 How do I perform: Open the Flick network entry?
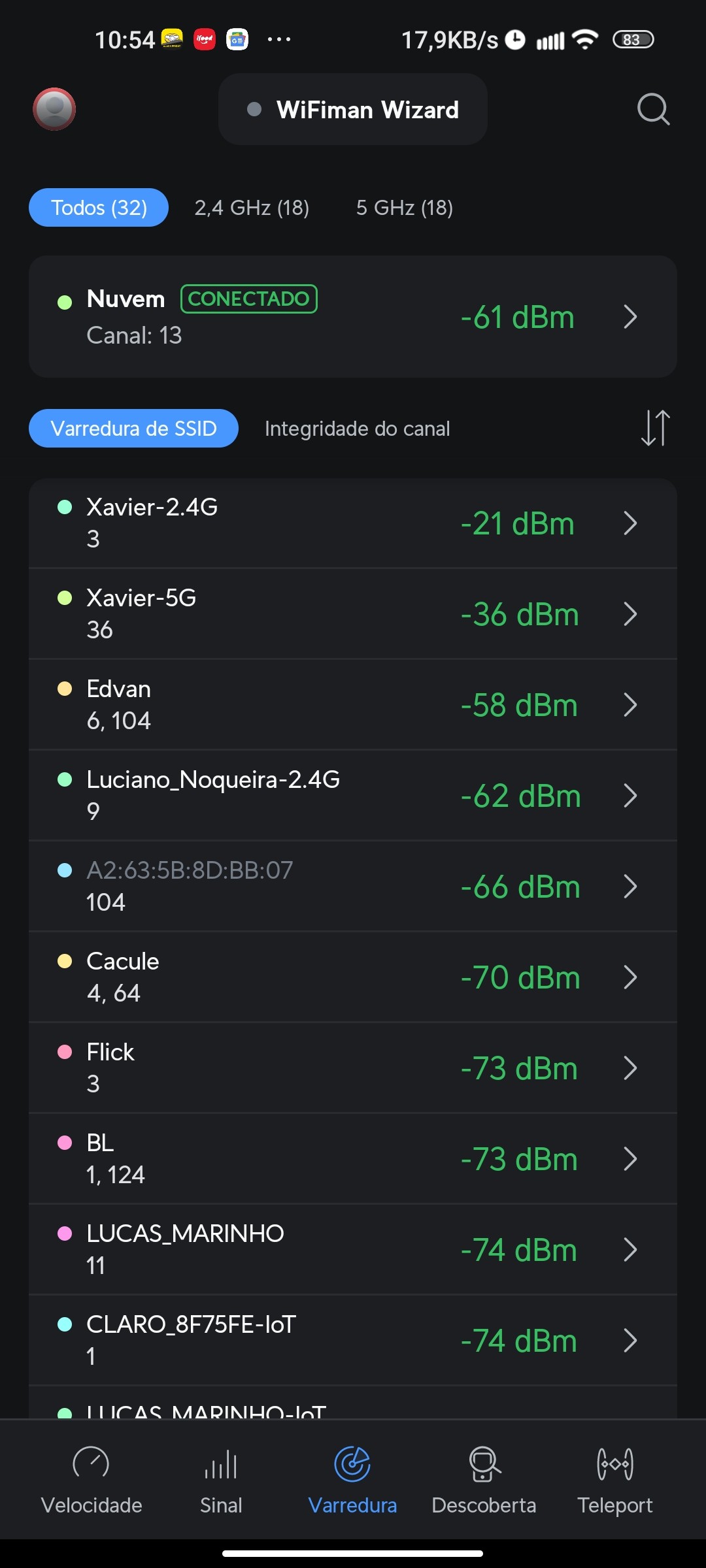(x=353, y=1068)
